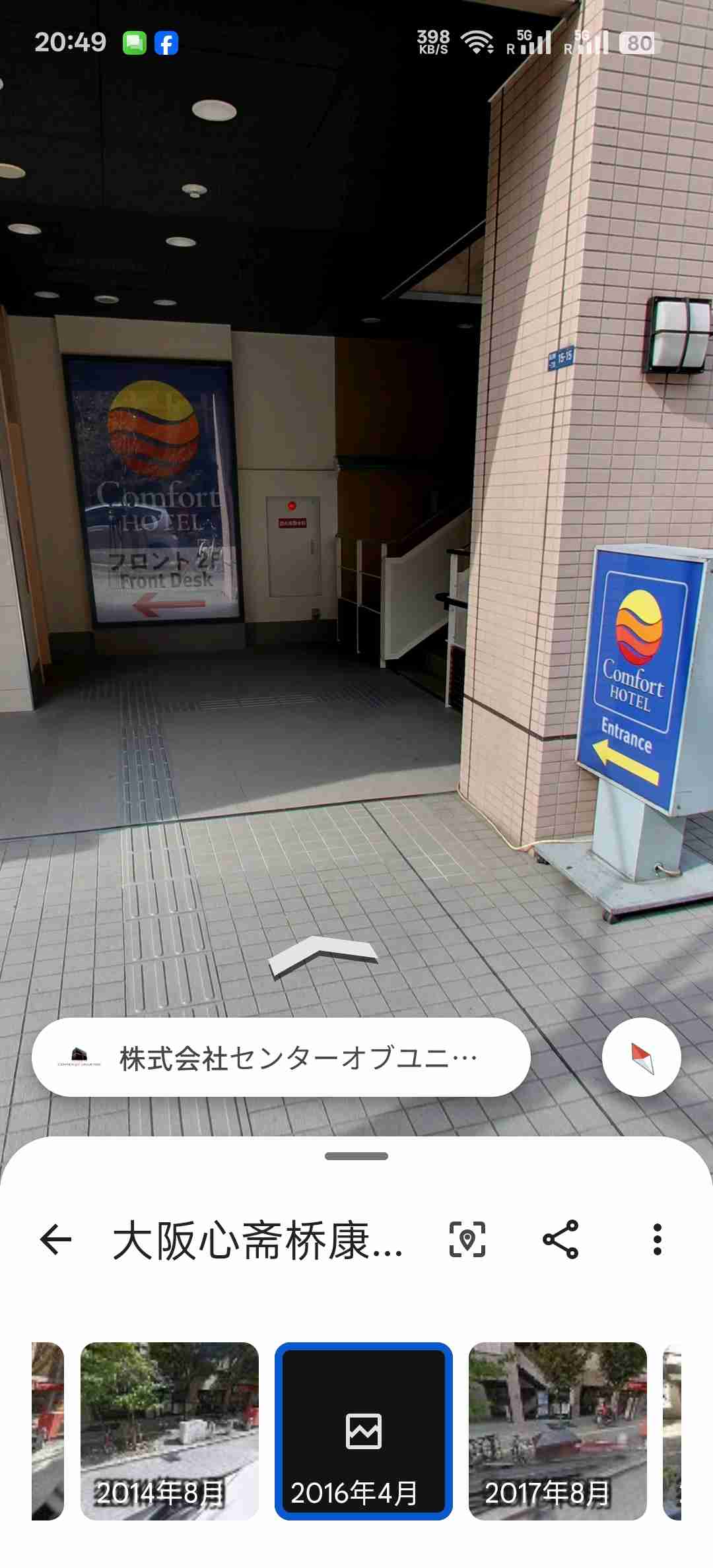
Task: Share this Street View location
Action: tap(560, 1239)
